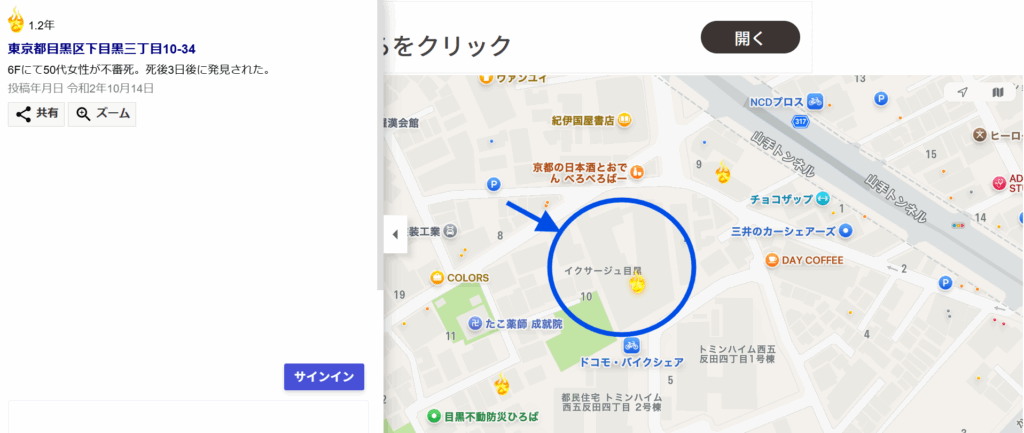Tap the サインイン button
Screen dimensions: 1024x433
tap(324, 377)
